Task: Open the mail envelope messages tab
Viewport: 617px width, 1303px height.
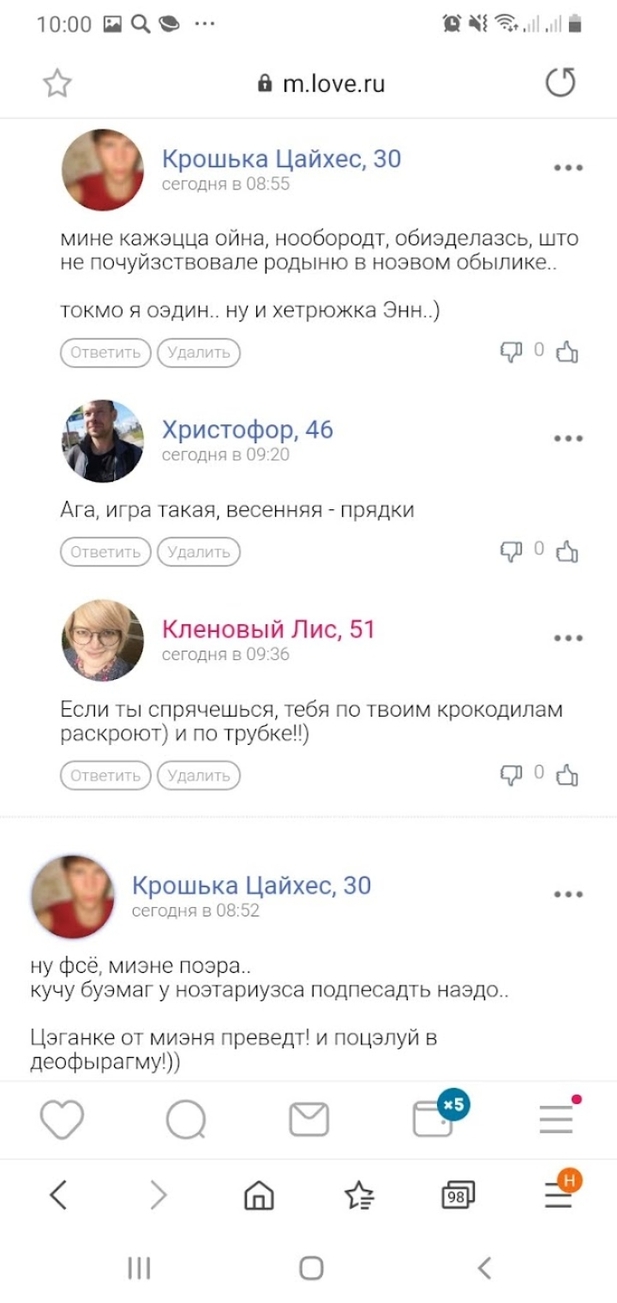Action: (309, 1118)
